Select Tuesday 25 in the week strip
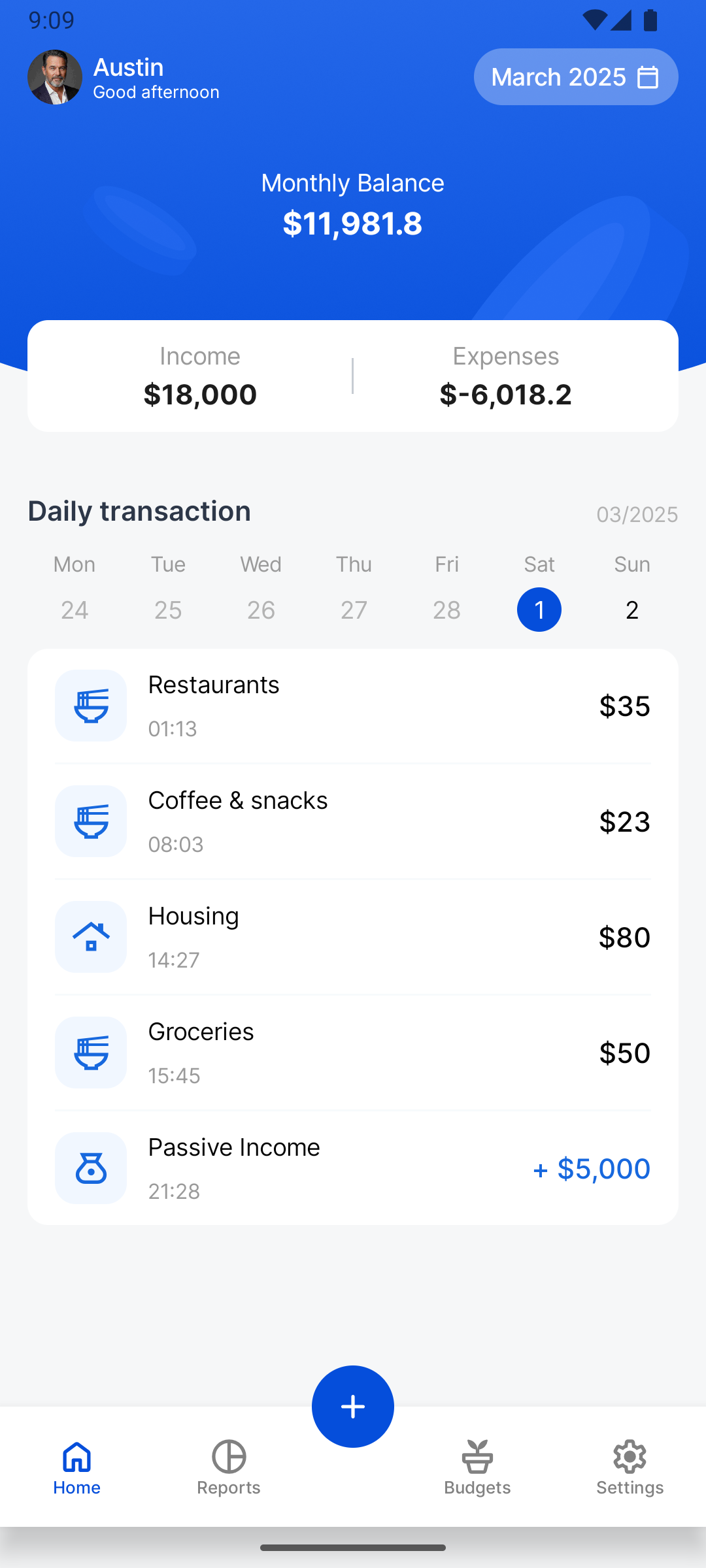706x1568 pixels. (x=168, y=588)
